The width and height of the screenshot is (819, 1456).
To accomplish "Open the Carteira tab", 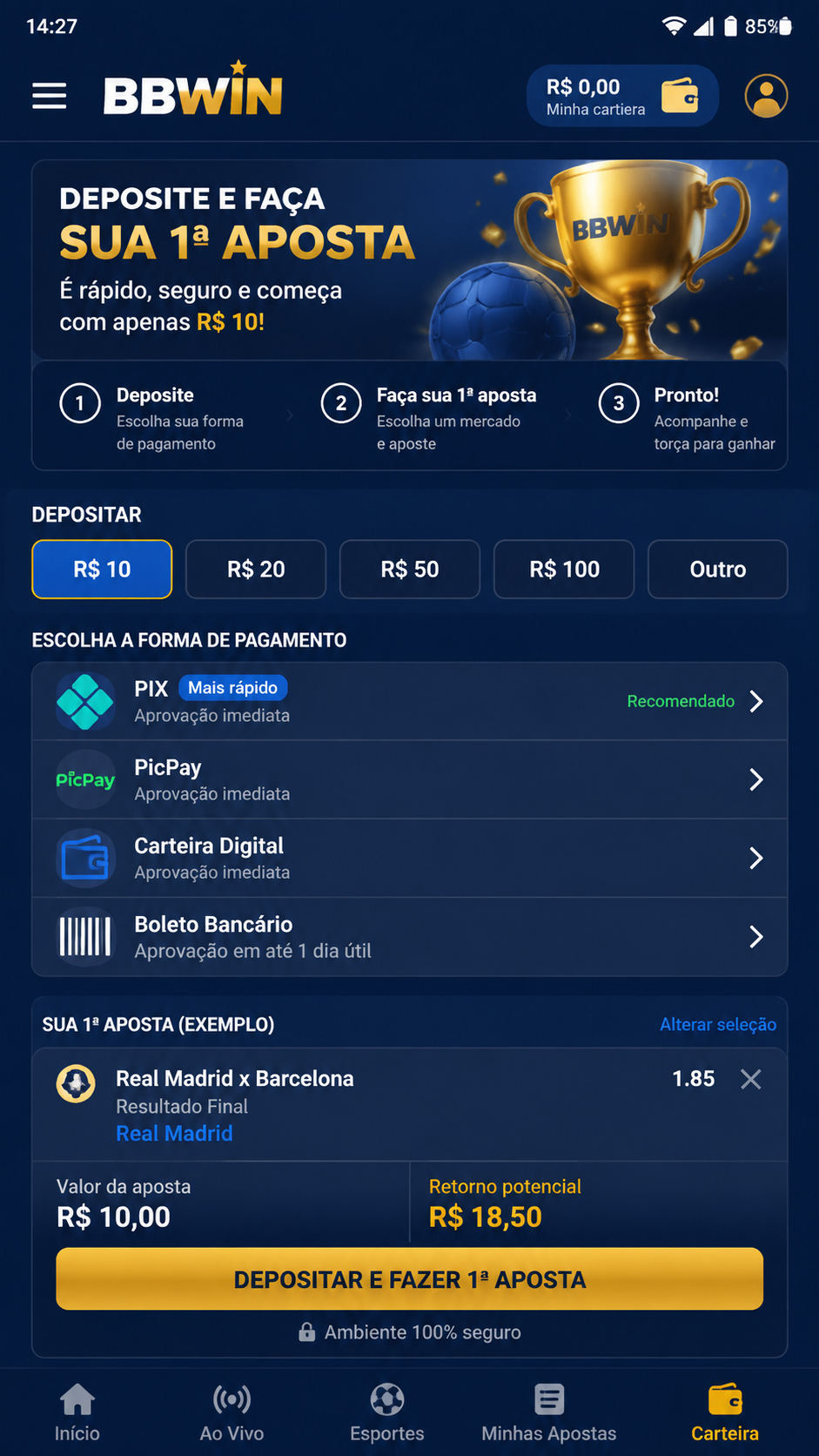I will pyautogui.click(x=725, y=1412).
